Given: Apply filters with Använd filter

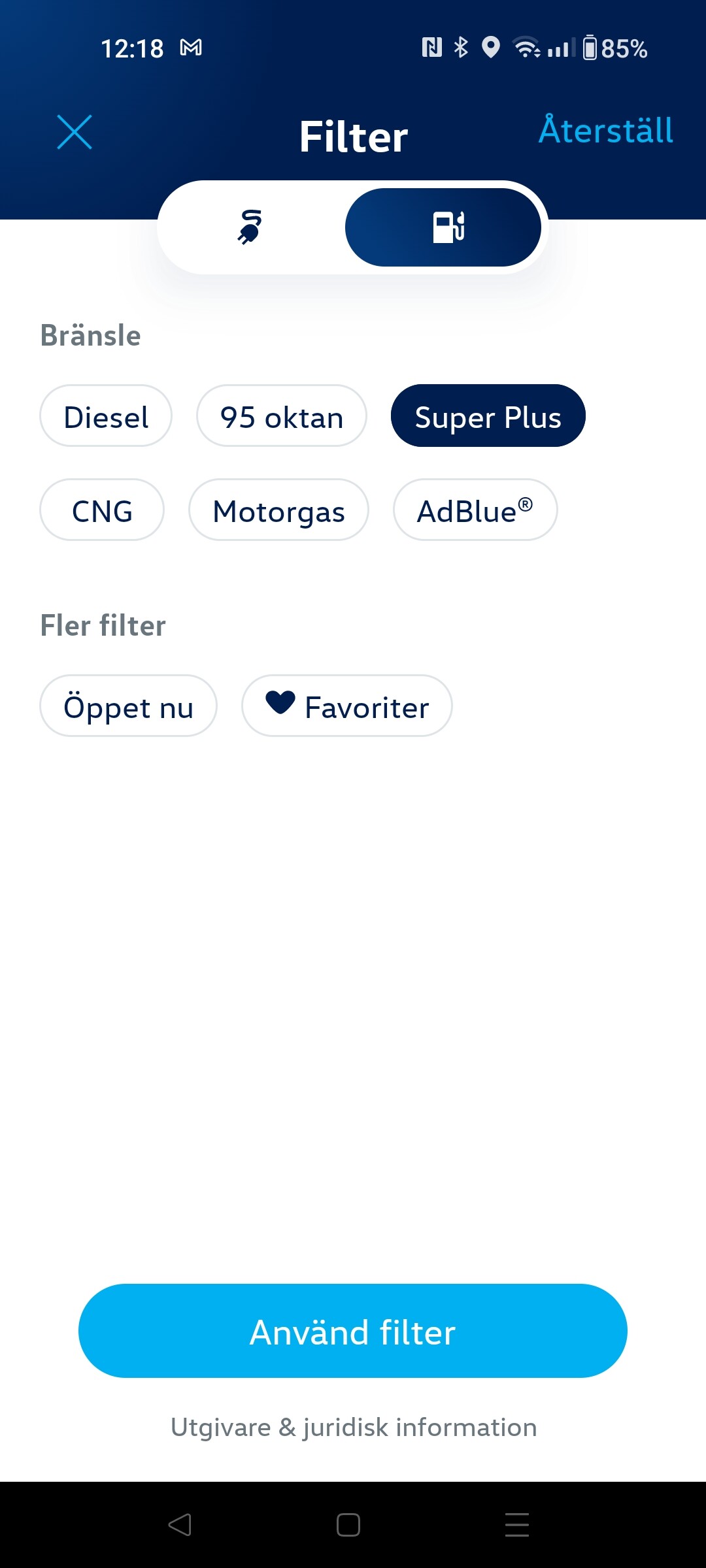Looking at the screenshot, I should coord(353,1331).
